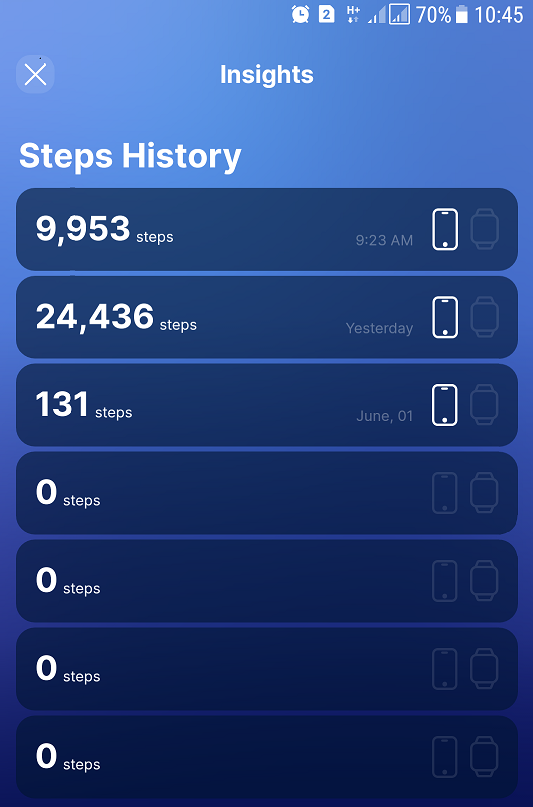Open Yesterday's 24,436 steps entry
The width and height of the screenshot is (533, 807).
(266, 317)
